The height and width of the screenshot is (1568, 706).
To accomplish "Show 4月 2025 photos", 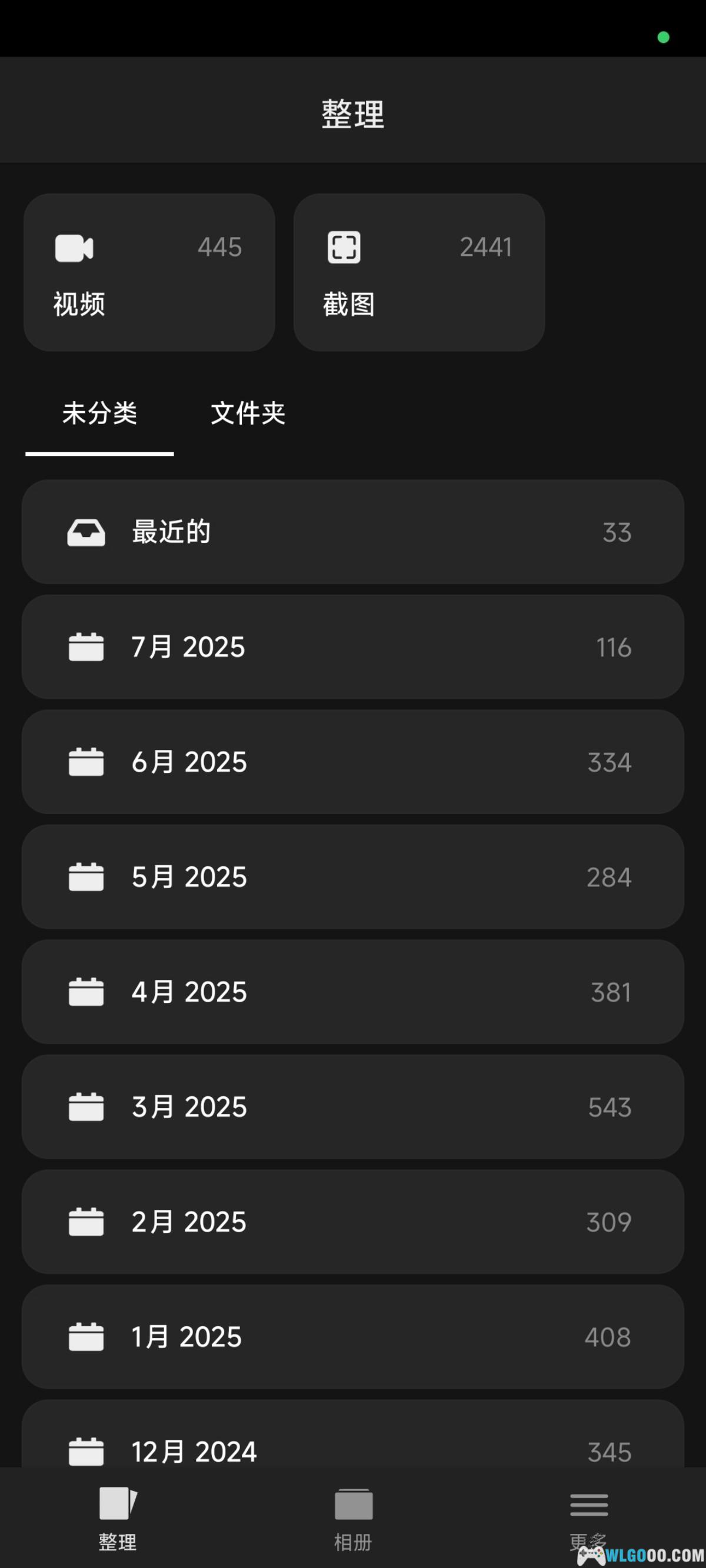I will (x=352, y=992).
